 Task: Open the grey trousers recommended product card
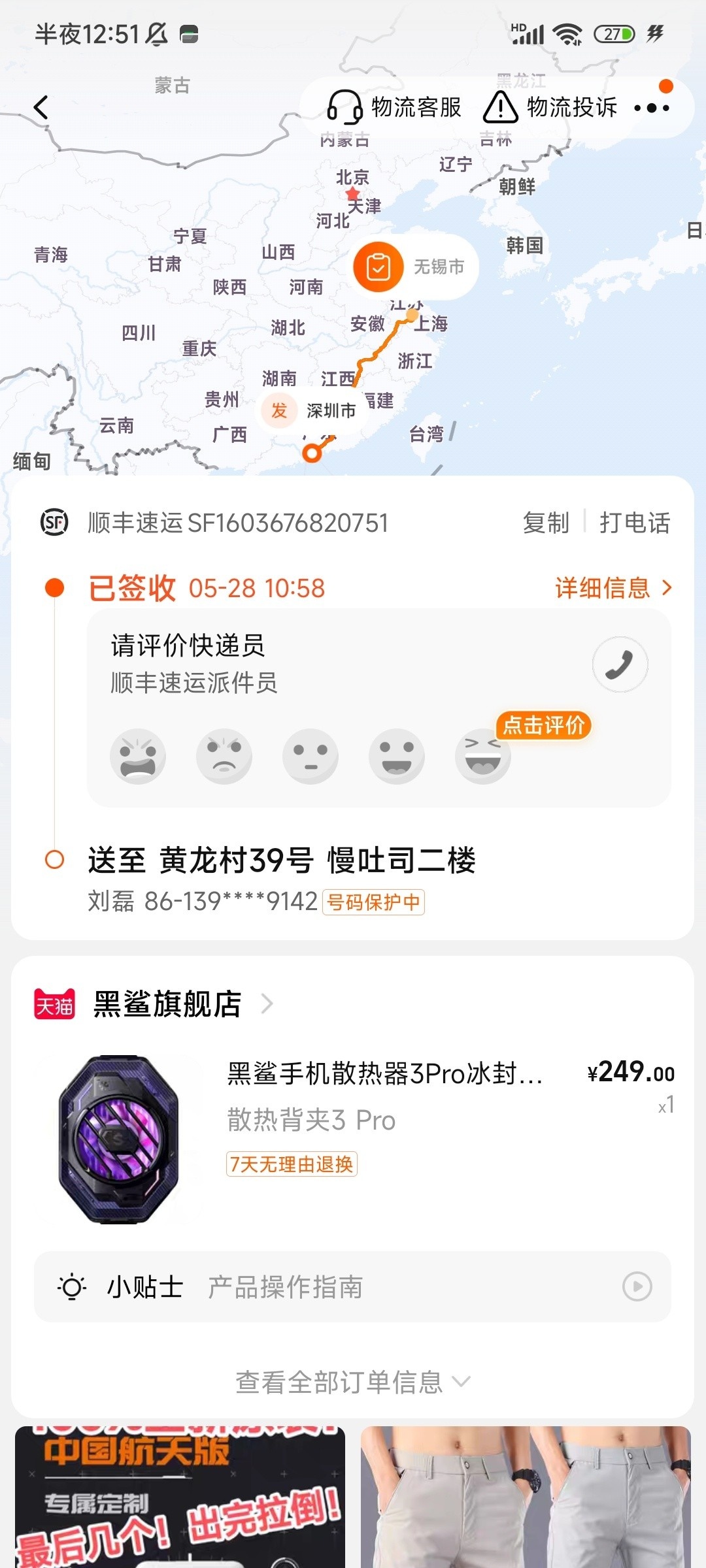526,1496
